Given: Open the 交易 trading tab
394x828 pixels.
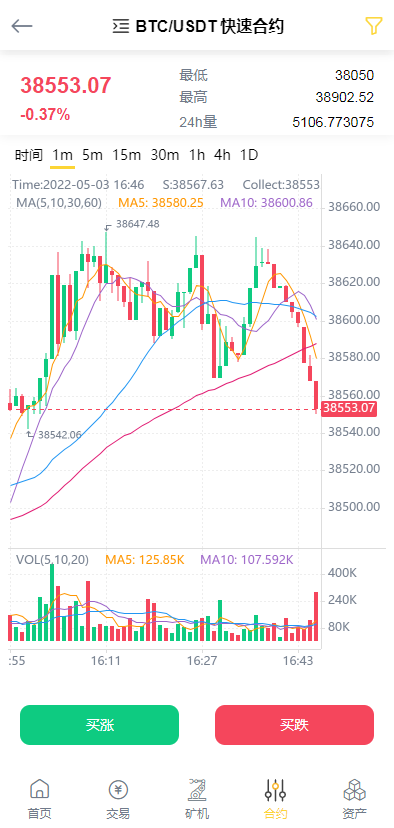Looking at the screenshot, I should tap(118, 799).
